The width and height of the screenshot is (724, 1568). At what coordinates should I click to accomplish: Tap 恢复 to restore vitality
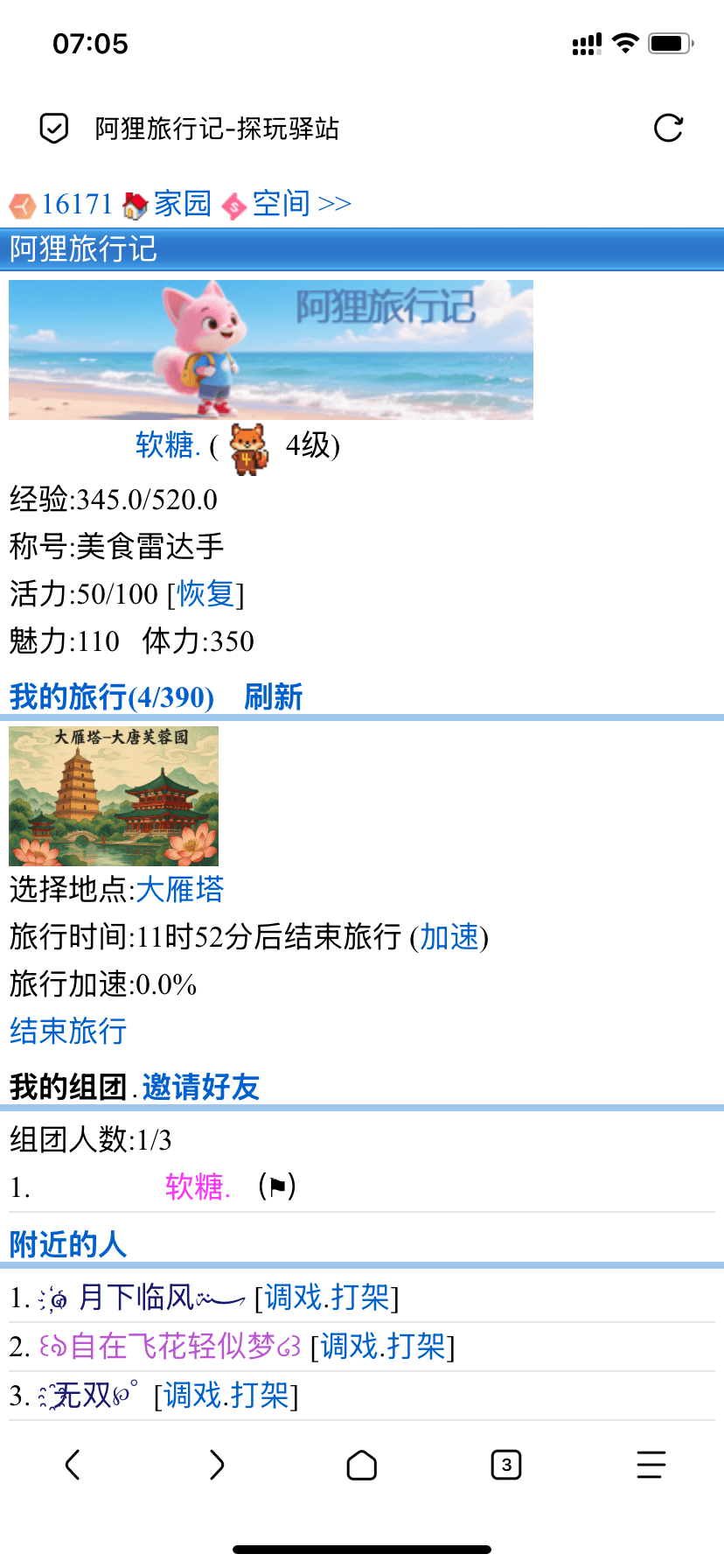coord(205,594)
